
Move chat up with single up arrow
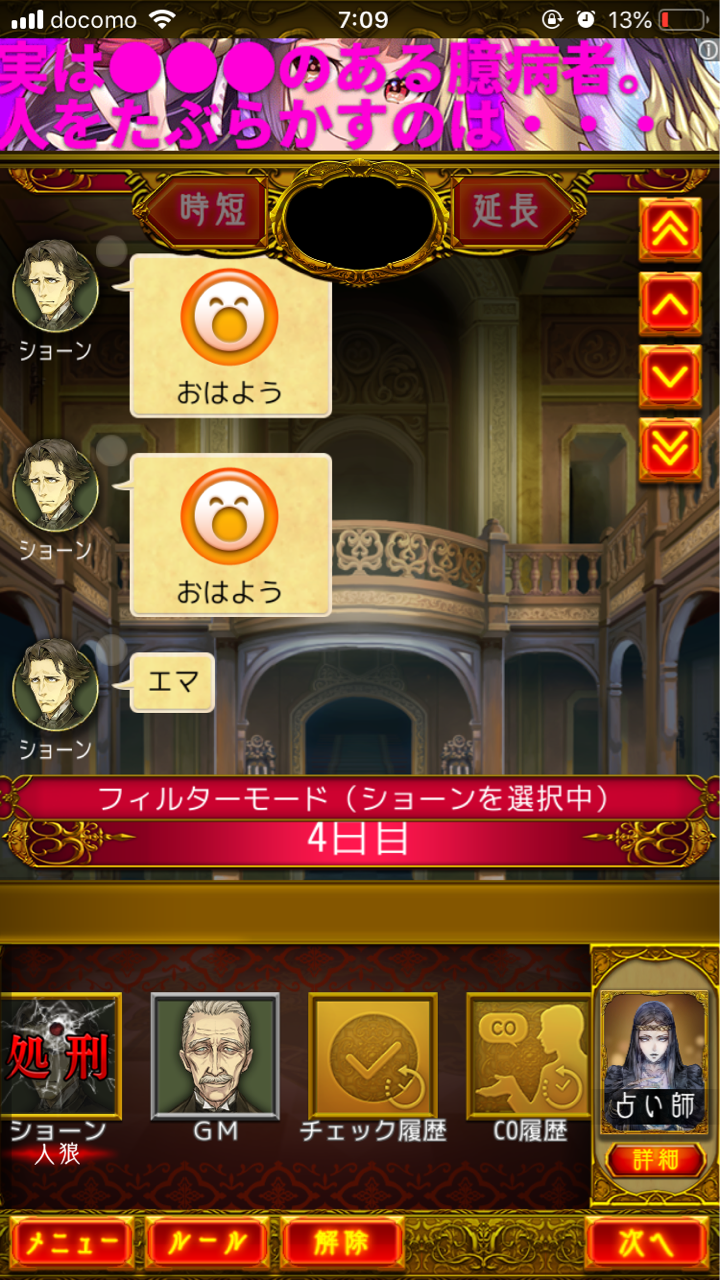click(670, 303)
